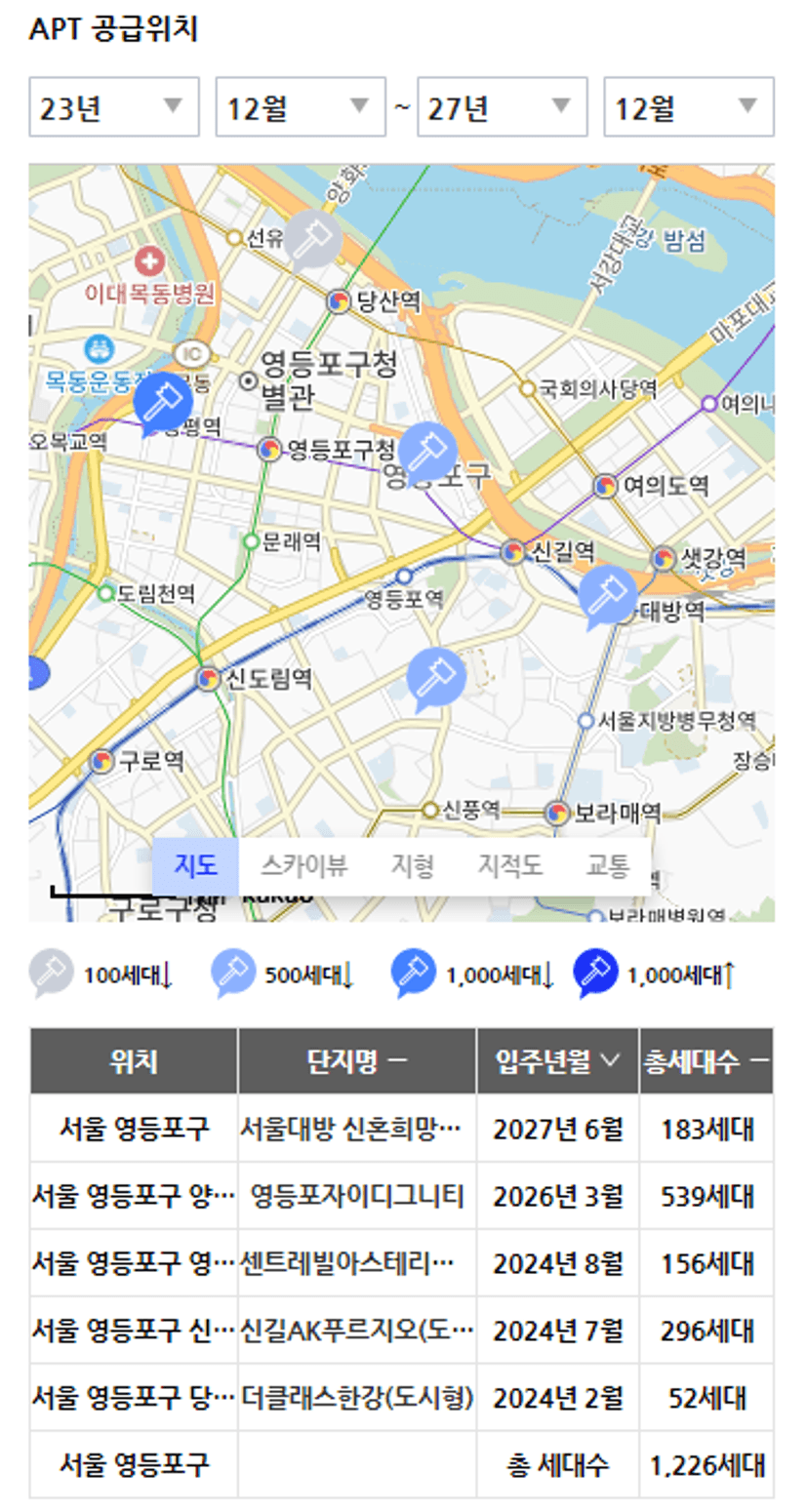
Task: Switch to the 지적도 cadastral view
Action: pos(510,866)
